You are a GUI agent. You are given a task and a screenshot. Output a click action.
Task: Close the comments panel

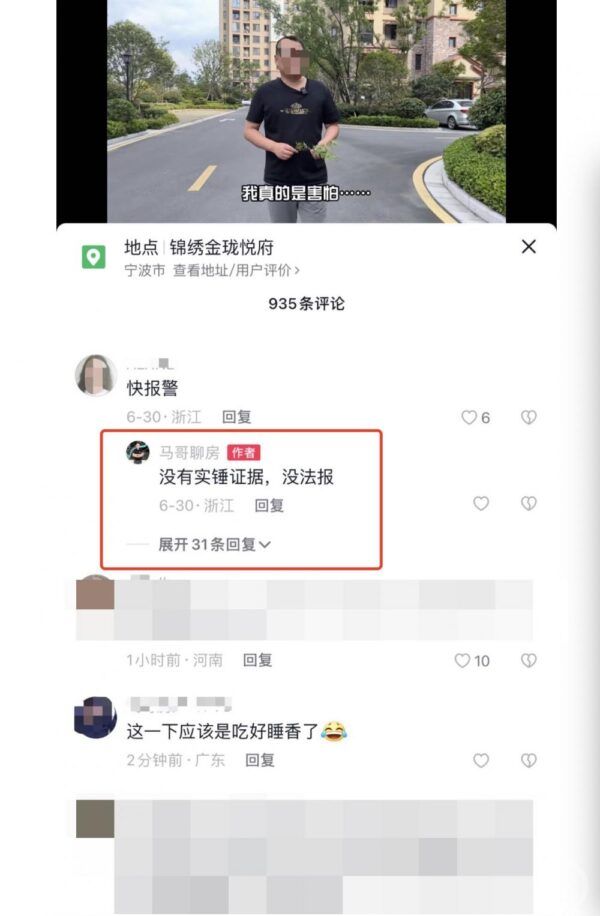529,247
